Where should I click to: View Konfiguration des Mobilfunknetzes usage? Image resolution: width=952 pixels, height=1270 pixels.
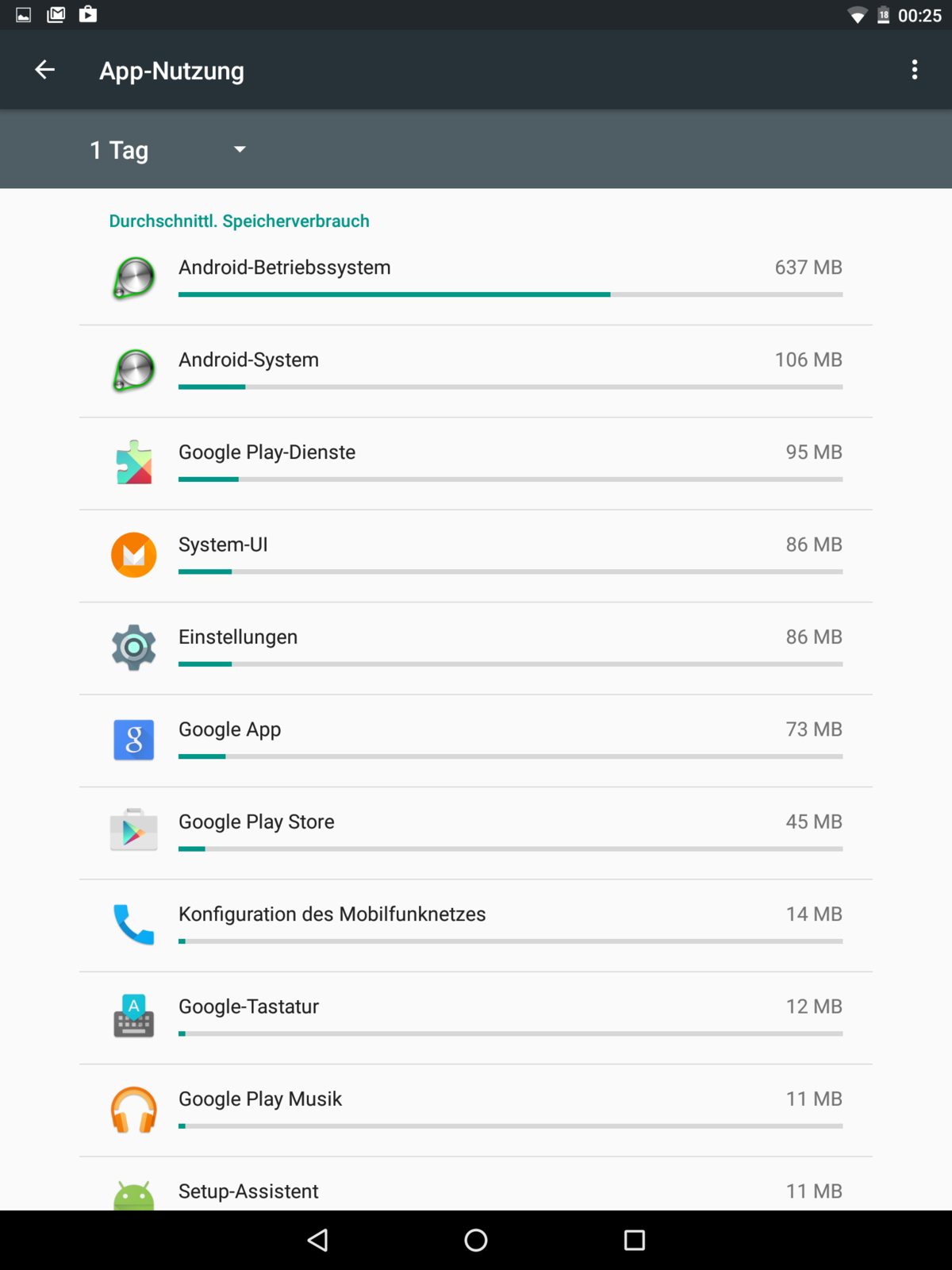[x=476, y=926]
